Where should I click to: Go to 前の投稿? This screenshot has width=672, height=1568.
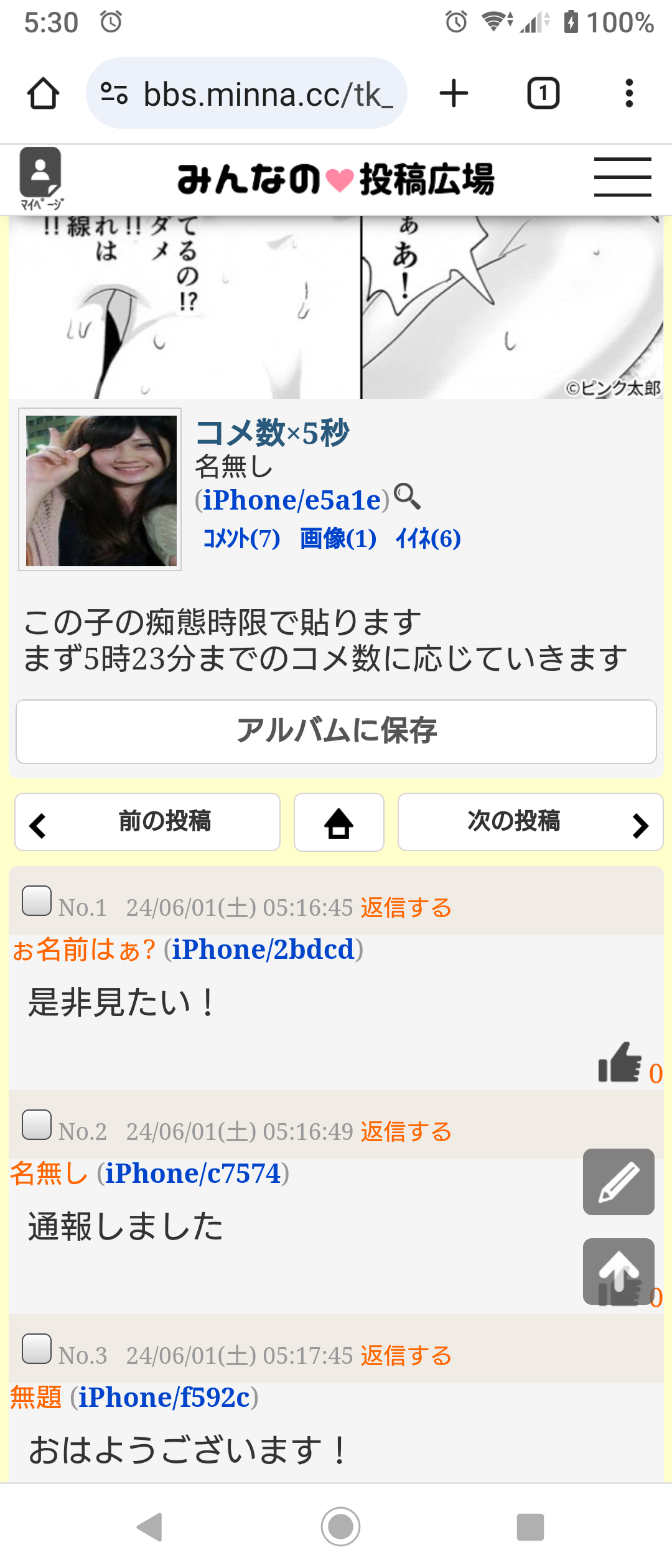pyautogui.click(x=147, y=822)
